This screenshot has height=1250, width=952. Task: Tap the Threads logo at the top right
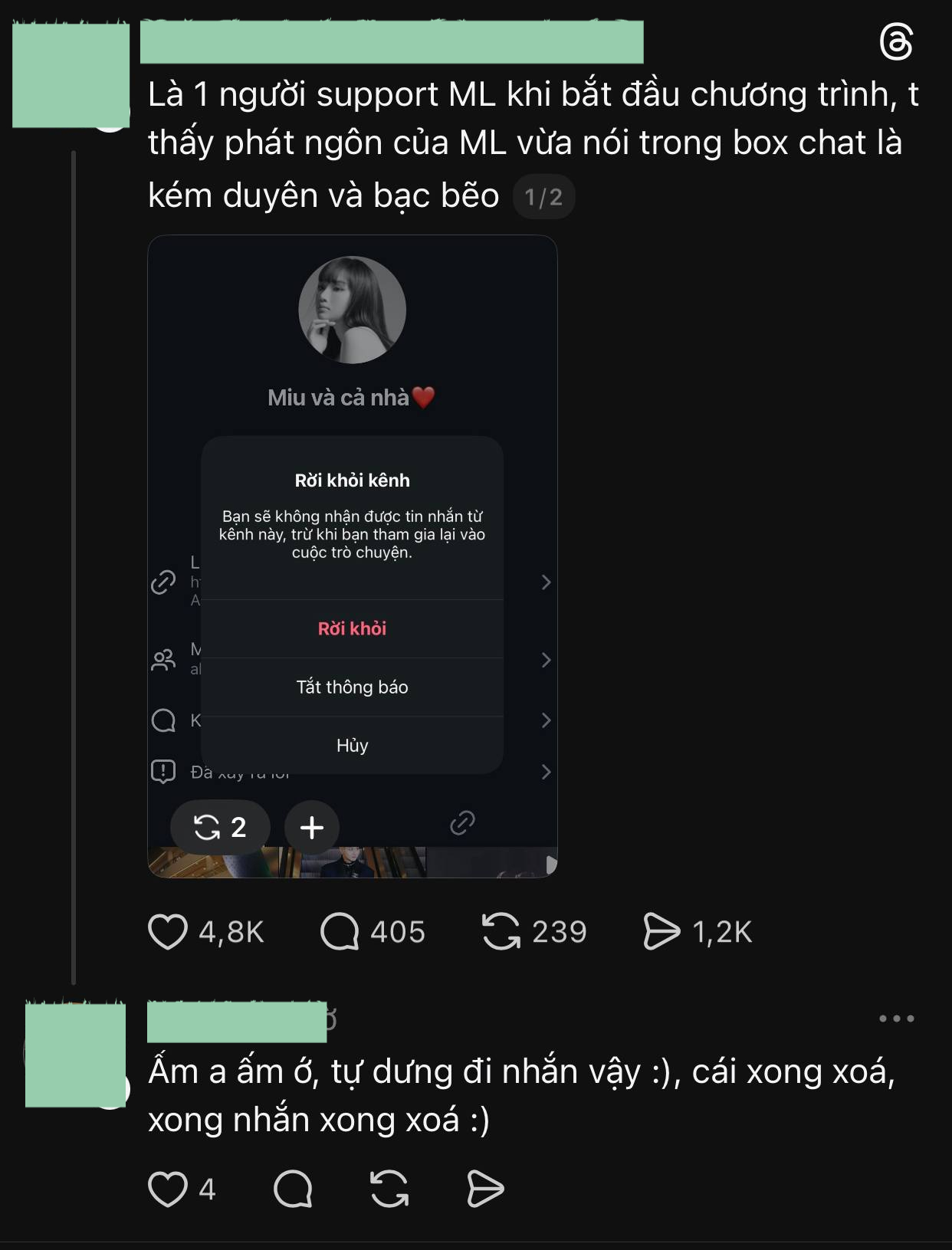point(895,42)
